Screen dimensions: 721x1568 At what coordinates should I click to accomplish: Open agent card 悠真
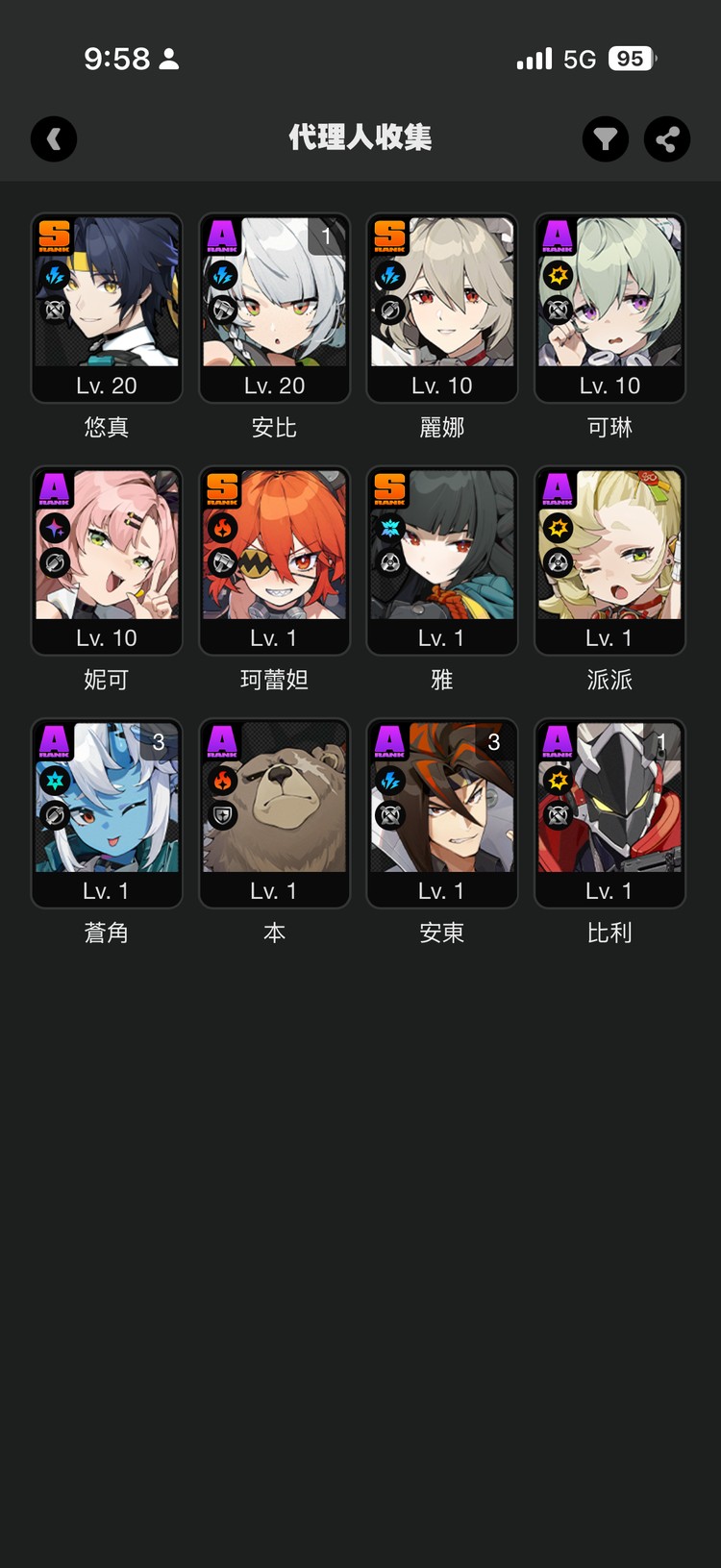click(107, 308)
